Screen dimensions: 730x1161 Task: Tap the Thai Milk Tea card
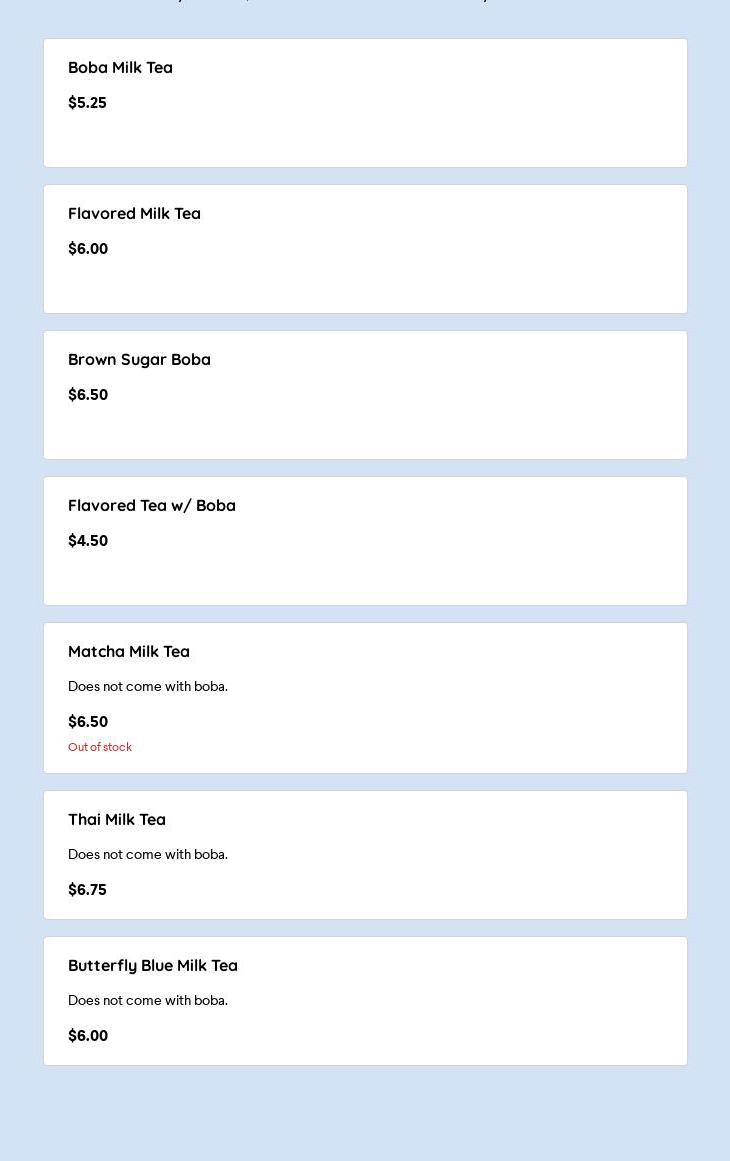pos(365,855)
